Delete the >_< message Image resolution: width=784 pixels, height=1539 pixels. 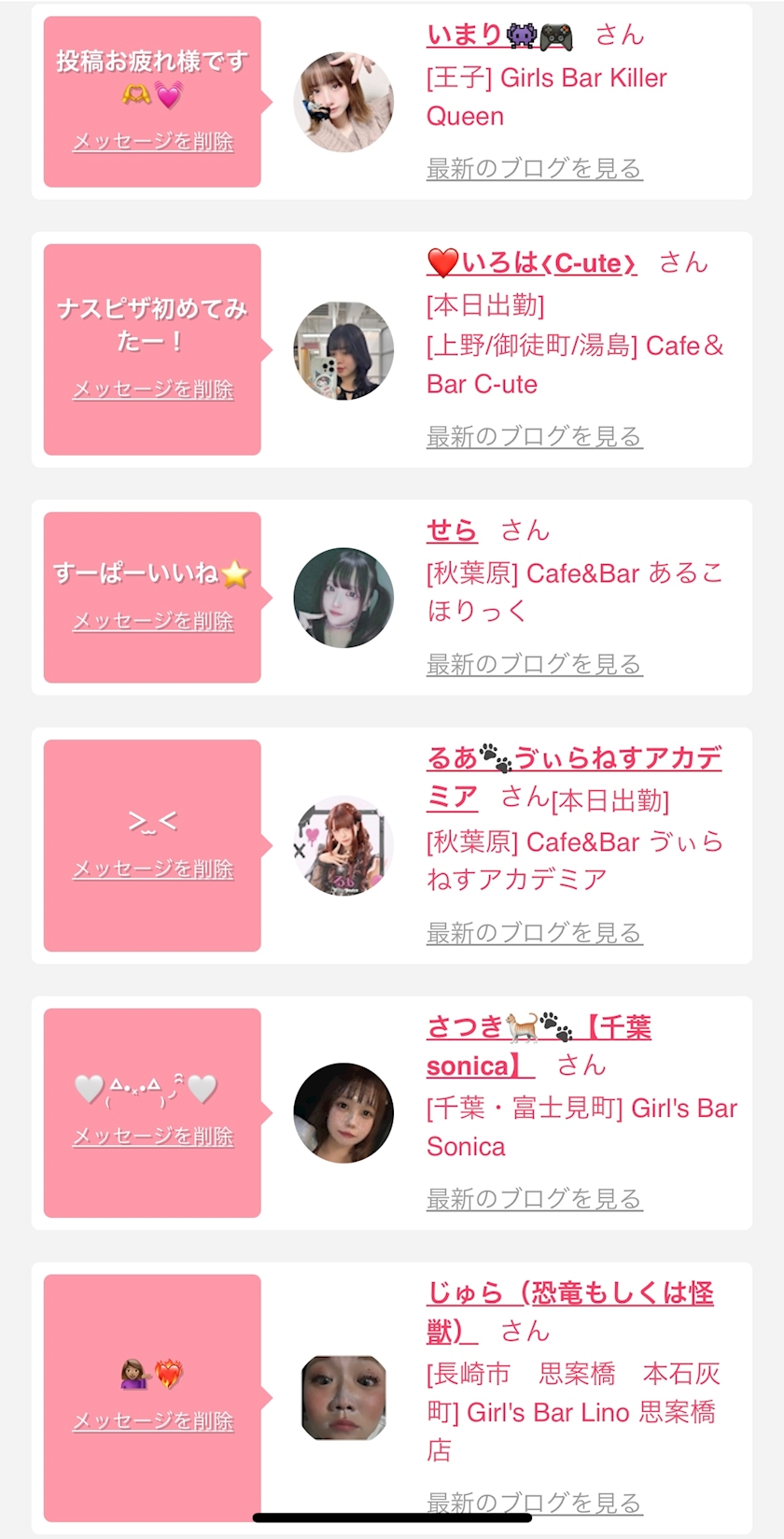tap(153, 869)
